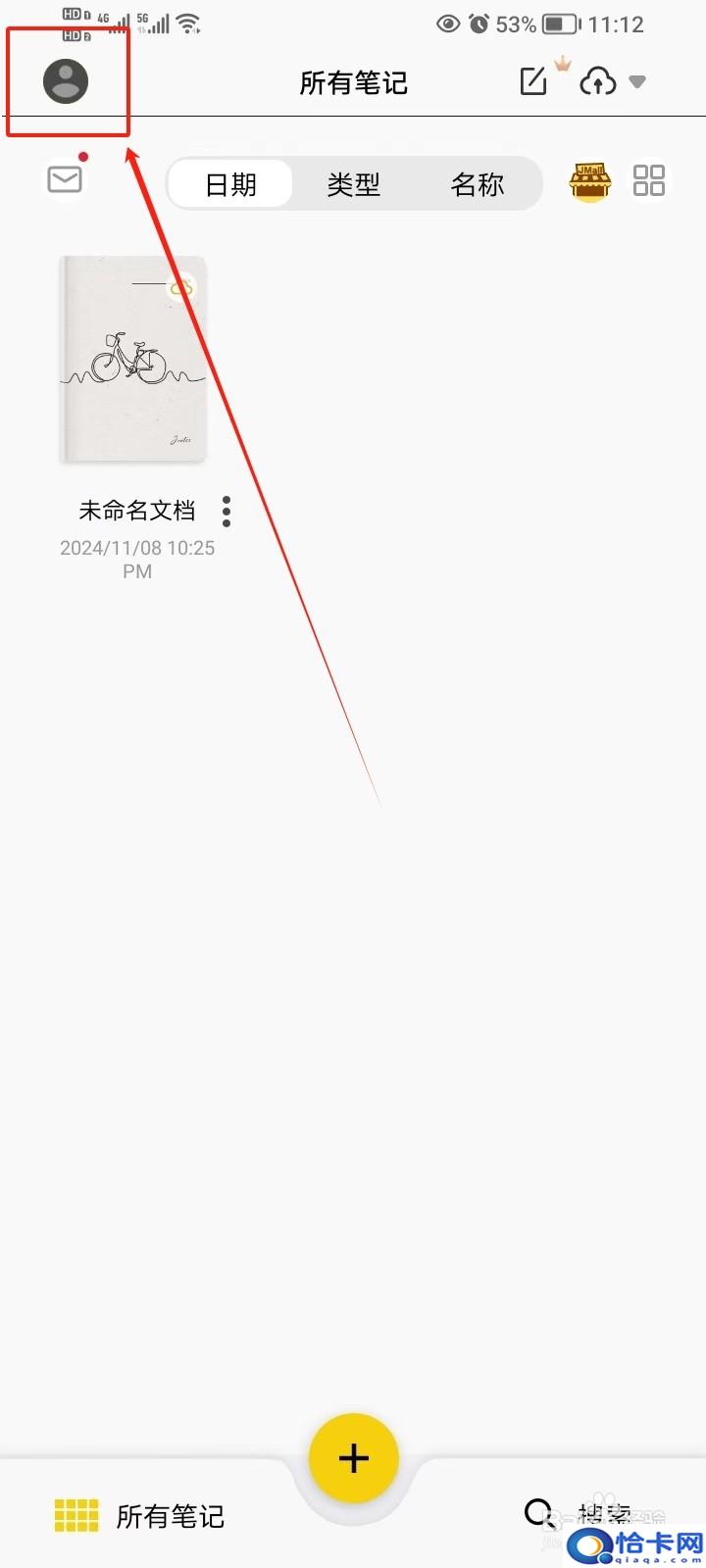
Task: Open the mail inbox icon
Action: click(x=65, y=179)
